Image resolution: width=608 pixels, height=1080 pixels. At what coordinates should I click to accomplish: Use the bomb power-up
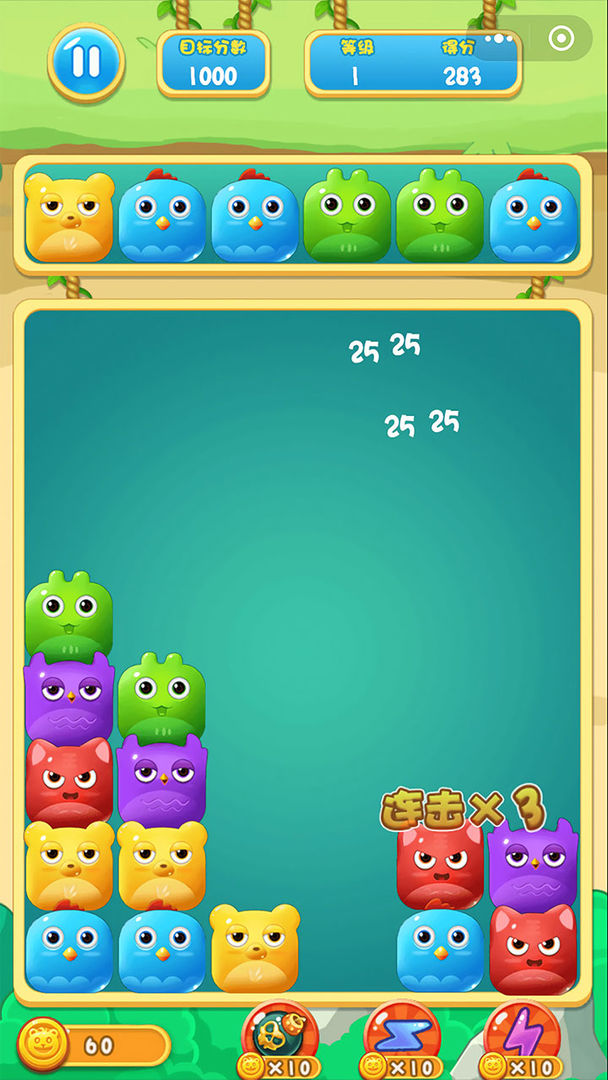(x=281, y=1037)
